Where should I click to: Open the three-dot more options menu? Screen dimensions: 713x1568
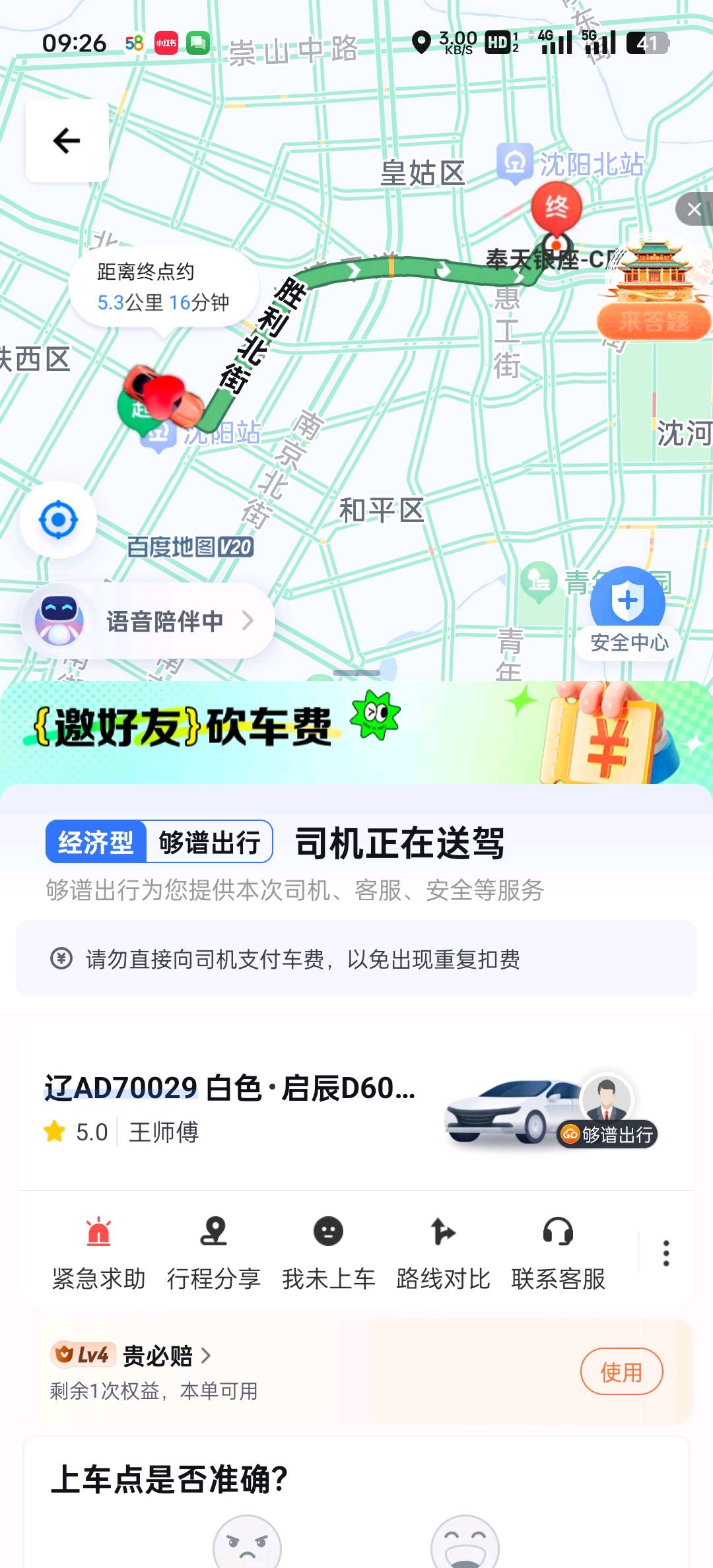pyautogui.click(x=666, y=1253)
